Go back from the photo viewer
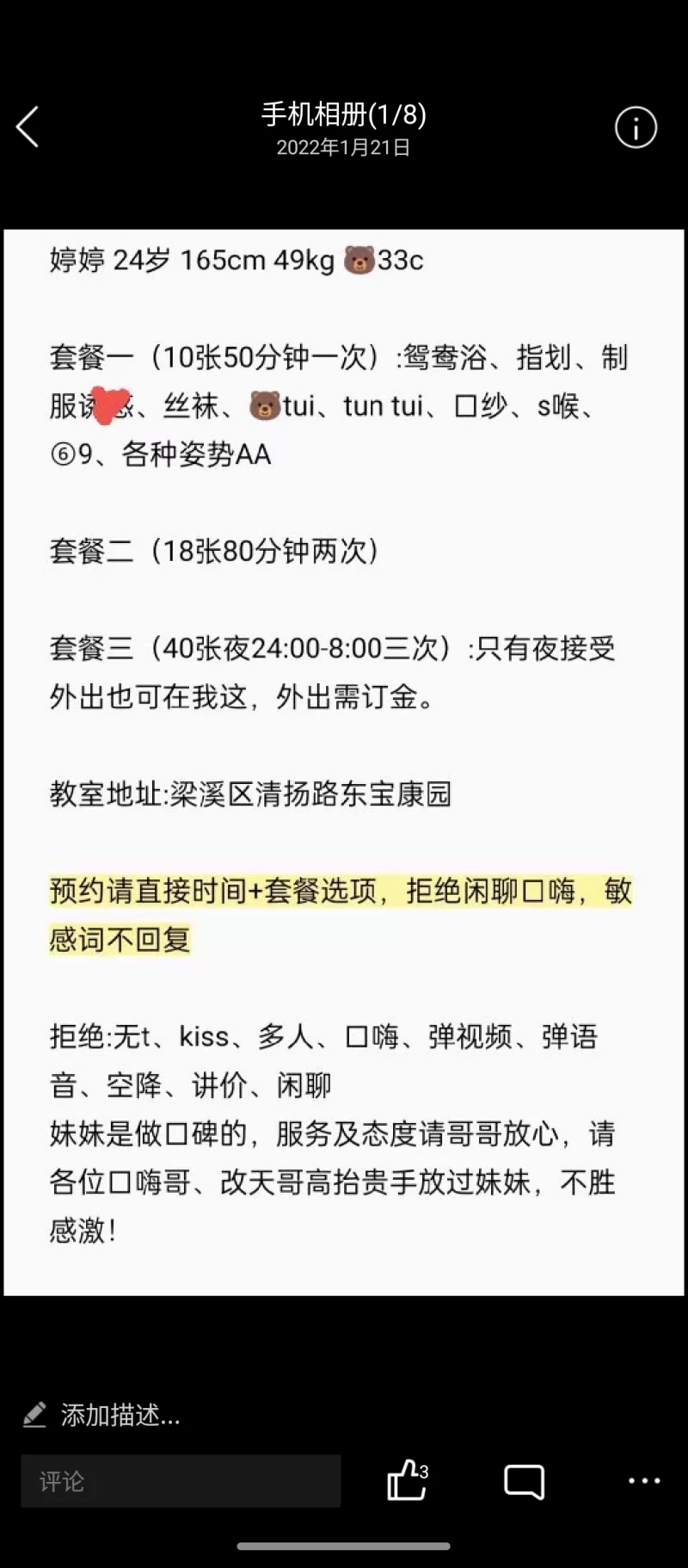Viewport: 688px width, 1568px height. [28, 127]
